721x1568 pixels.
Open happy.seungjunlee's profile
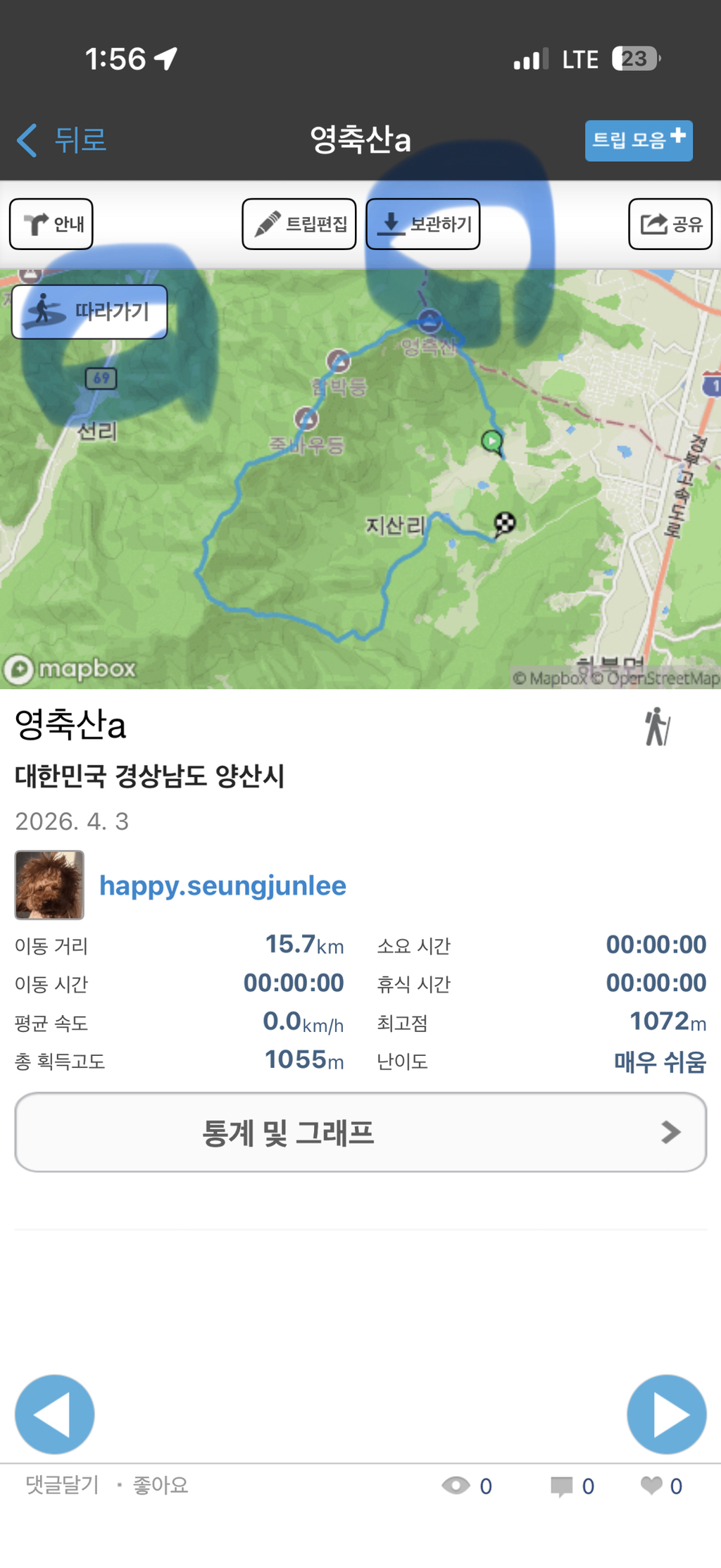click(x=222, y=885)
